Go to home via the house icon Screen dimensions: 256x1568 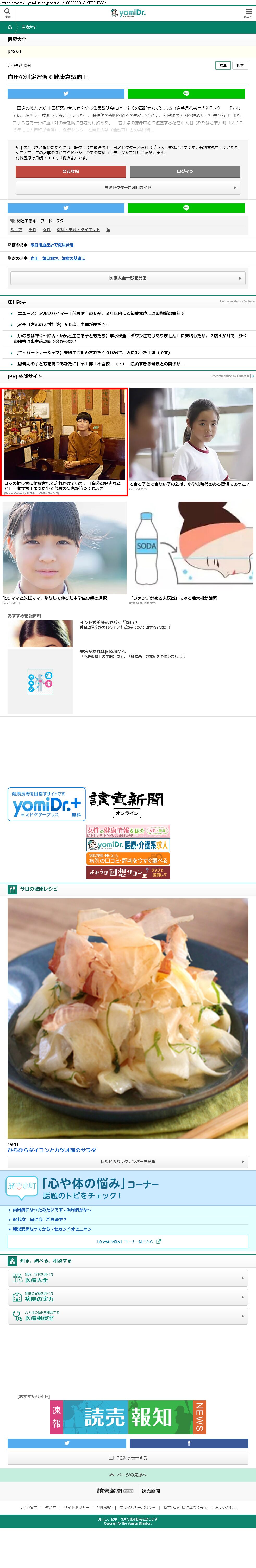tap(10, 27)
